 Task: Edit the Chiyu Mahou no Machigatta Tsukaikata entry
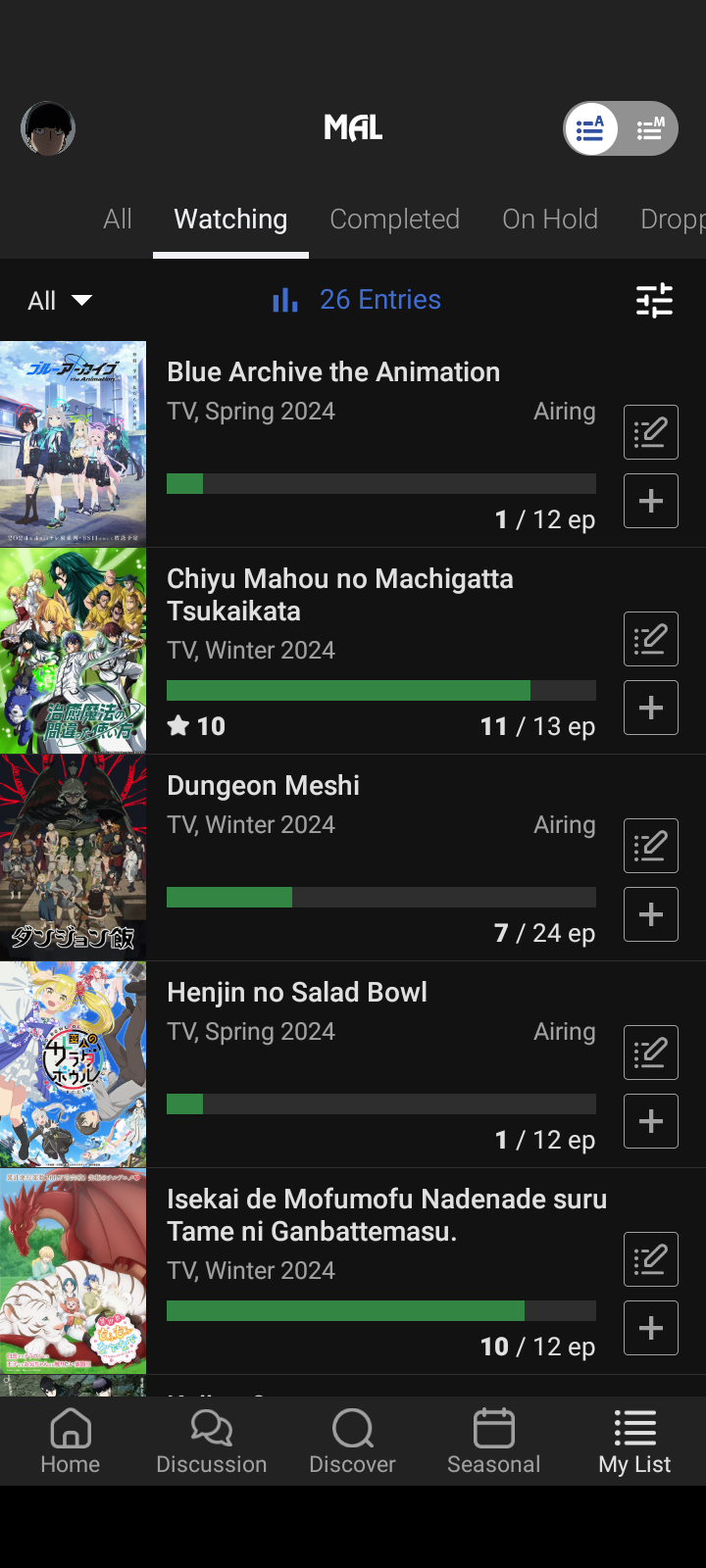coord(651,639)
